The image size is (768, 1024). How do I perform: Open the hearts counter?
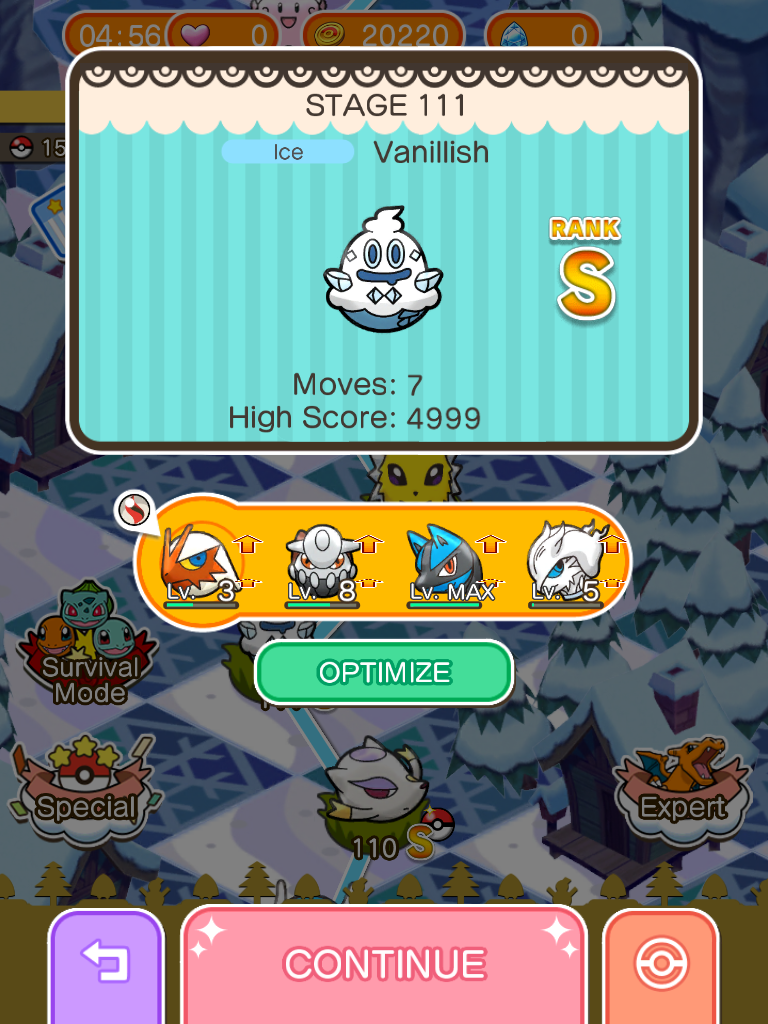225,37
